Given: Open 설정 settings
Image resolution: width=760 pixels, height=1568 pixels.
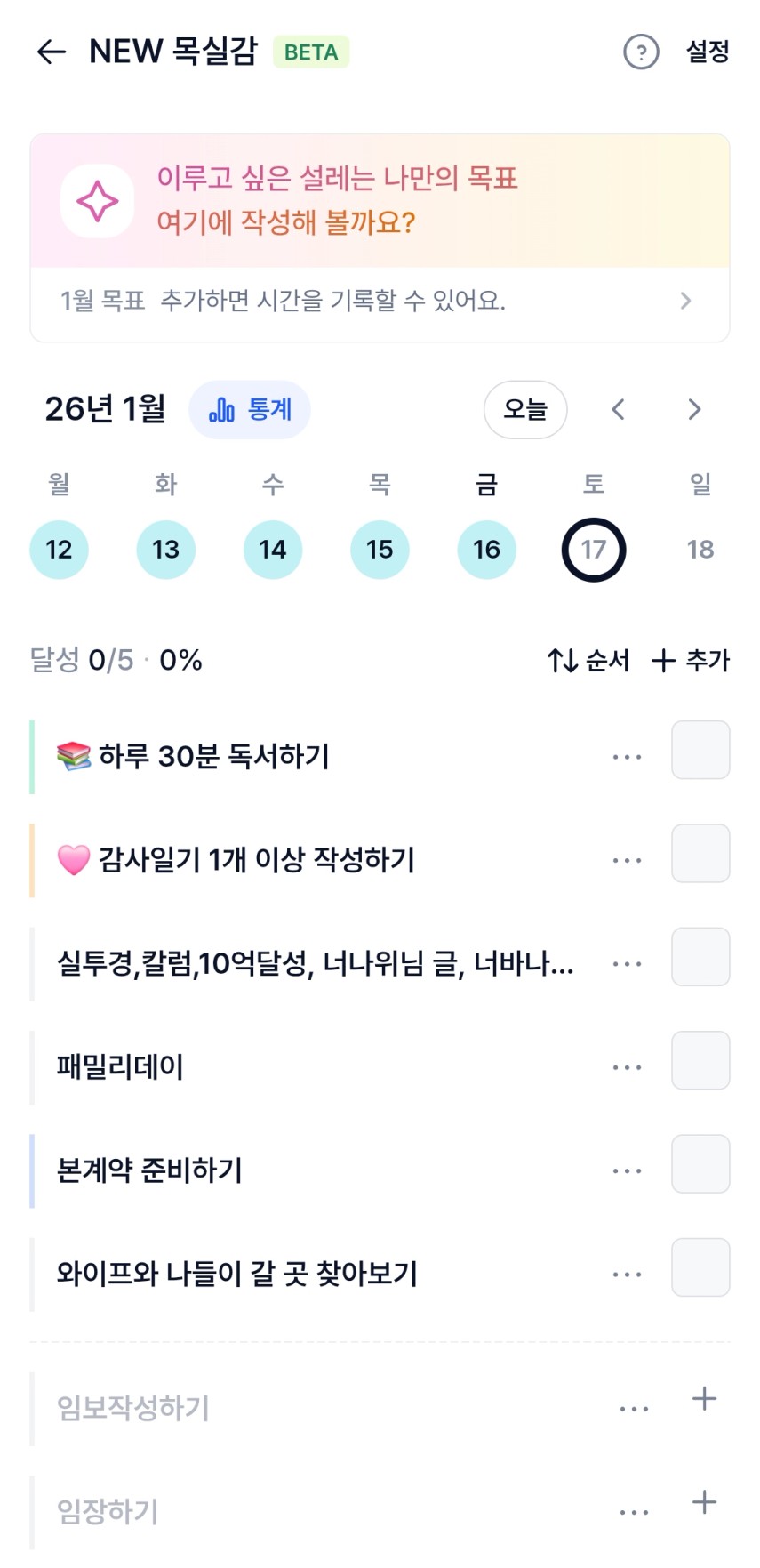Looking at the screenshot, I should tap(708, 52).
